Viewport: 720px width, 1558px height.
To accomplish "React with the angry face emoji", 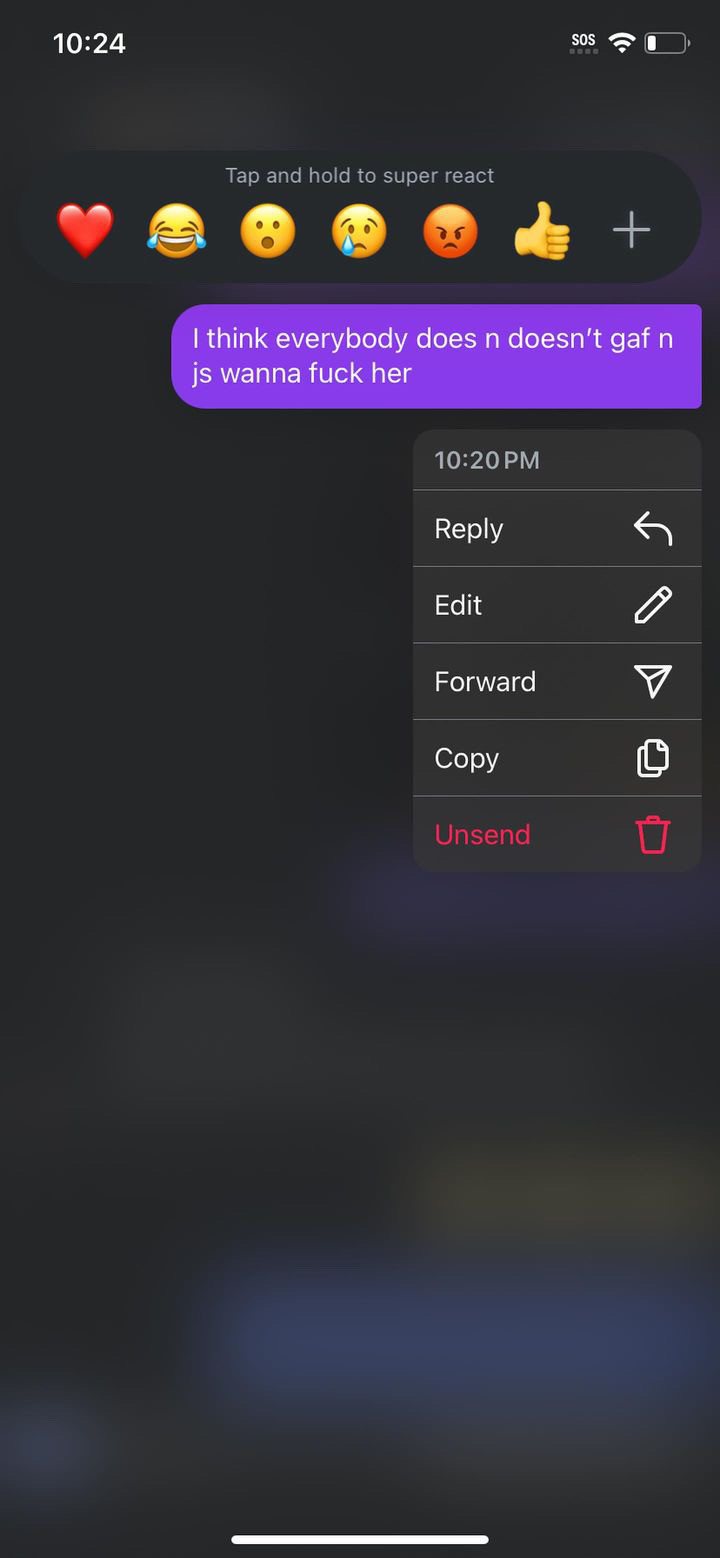I will pyautogui.click(x=450, y=231).
